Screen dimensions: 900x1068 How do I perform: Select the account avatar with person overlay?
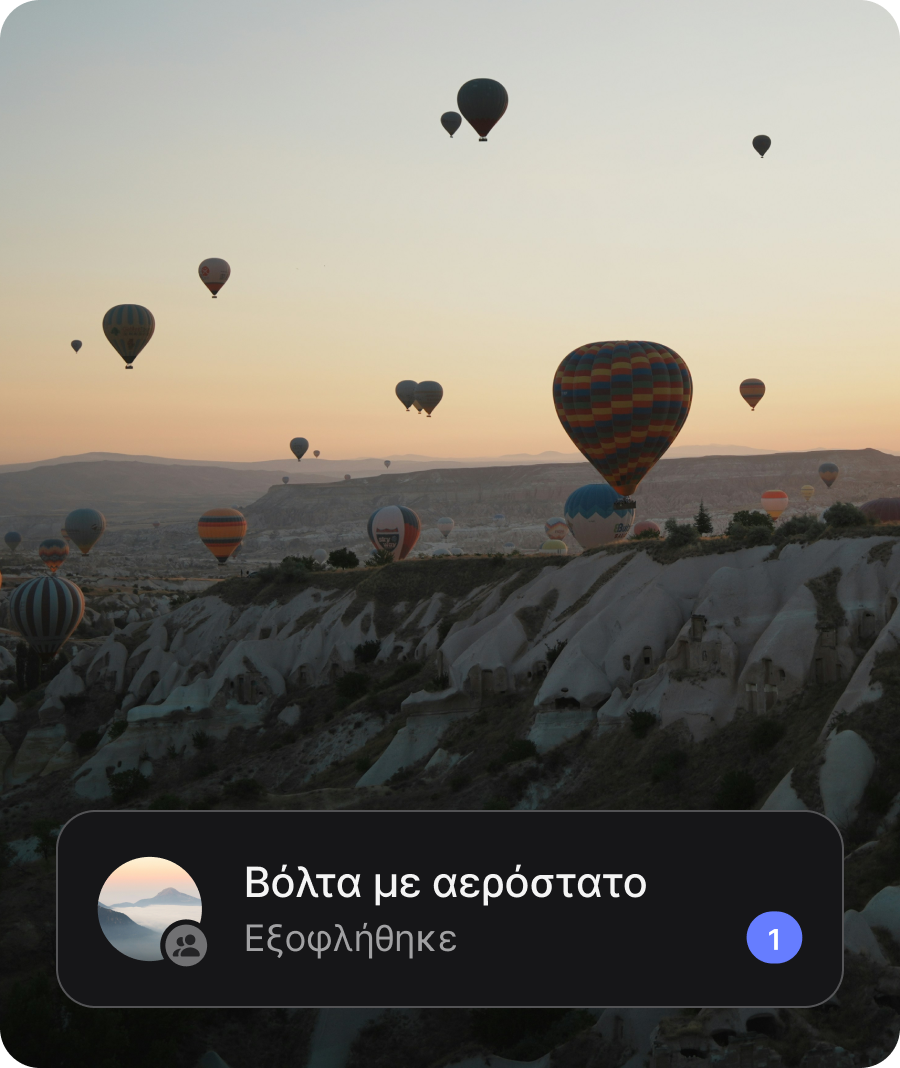tap(150, 908)
